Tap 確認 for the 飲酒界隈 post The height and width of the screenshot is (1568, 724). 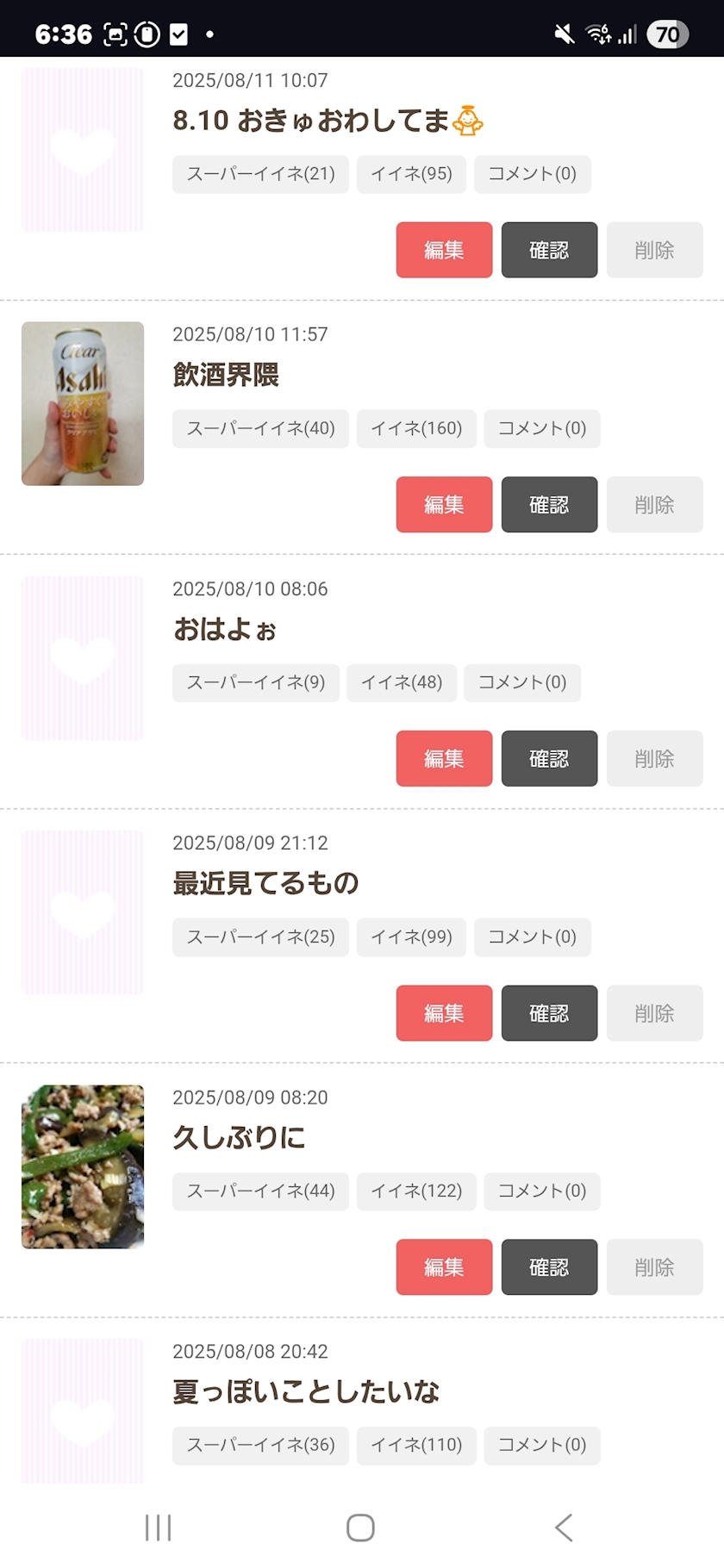click(x=549, y=504)
